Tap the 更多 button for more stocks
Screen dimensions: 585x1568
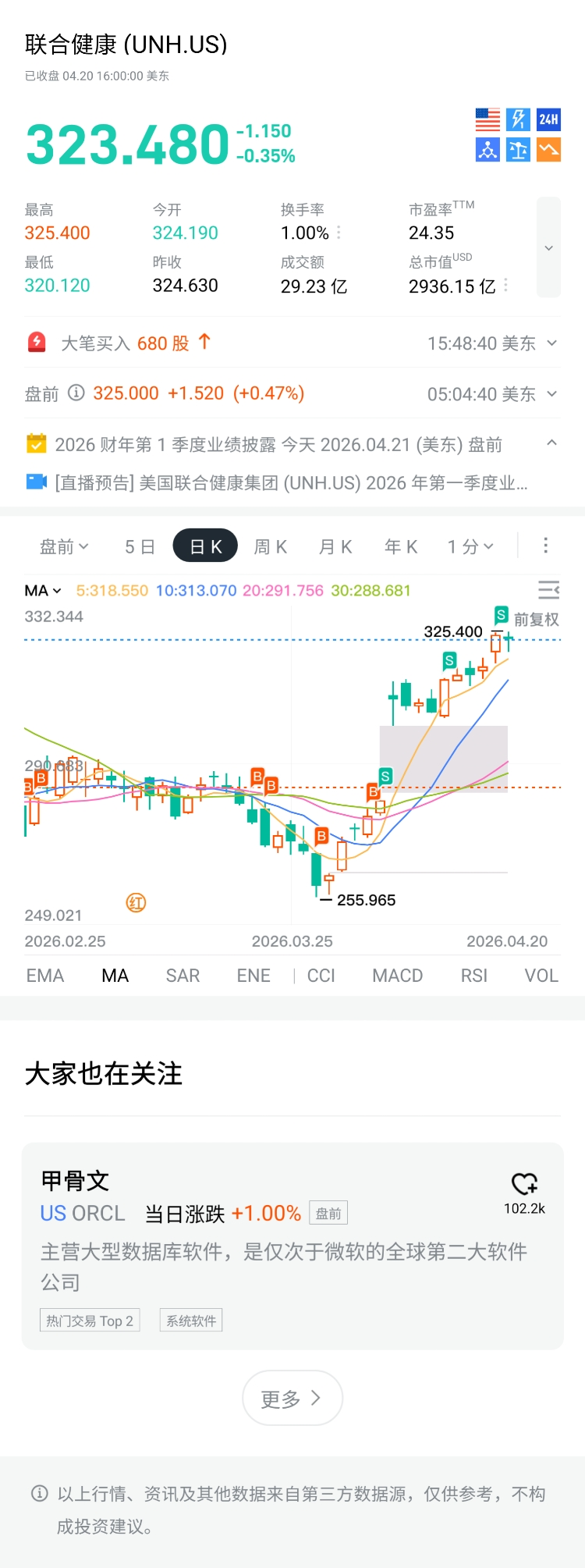click(x=292, y=1398)
